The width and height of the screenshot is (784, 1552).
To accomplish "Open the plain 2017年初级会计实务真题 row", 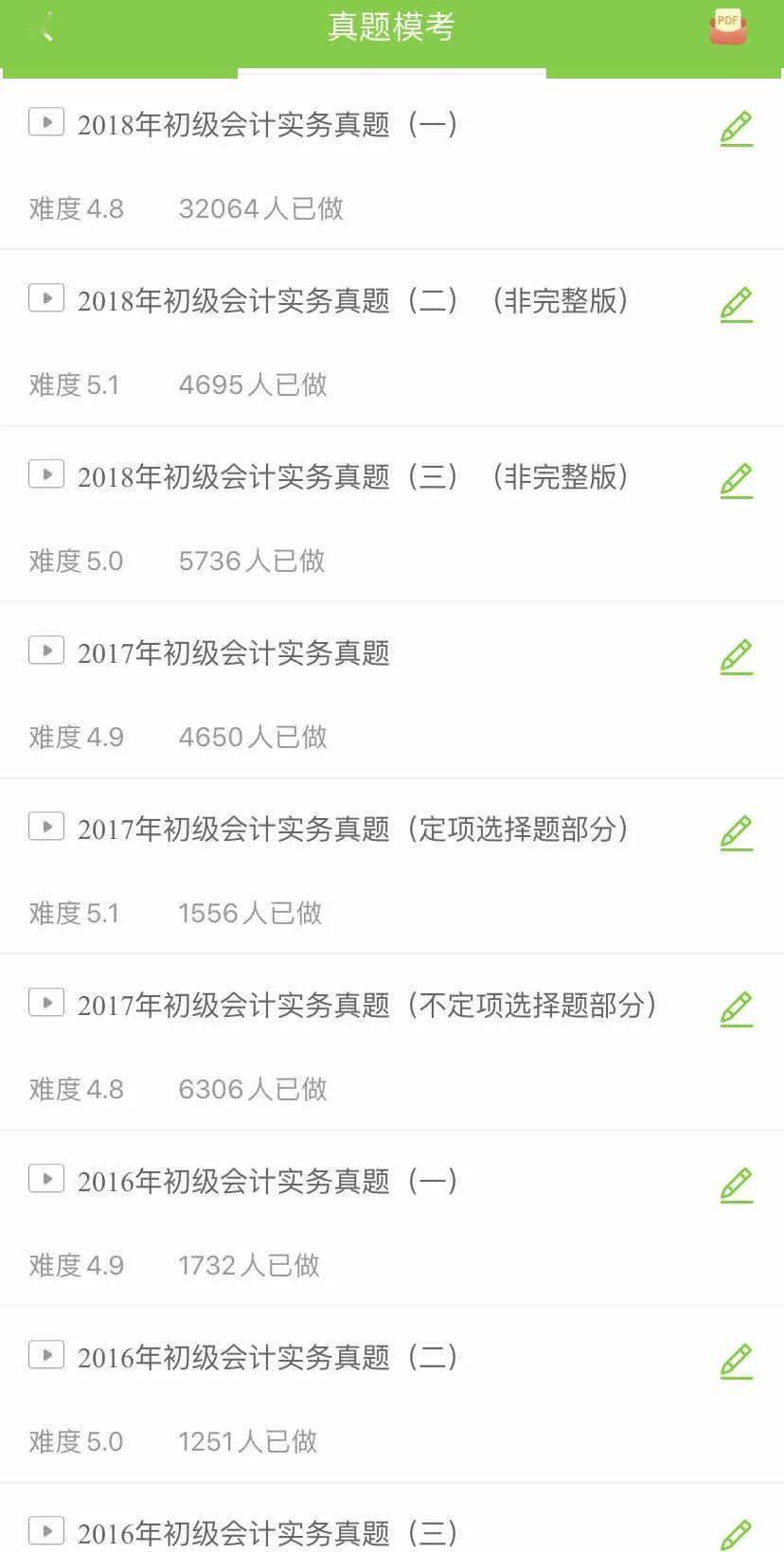I will 233,652.
